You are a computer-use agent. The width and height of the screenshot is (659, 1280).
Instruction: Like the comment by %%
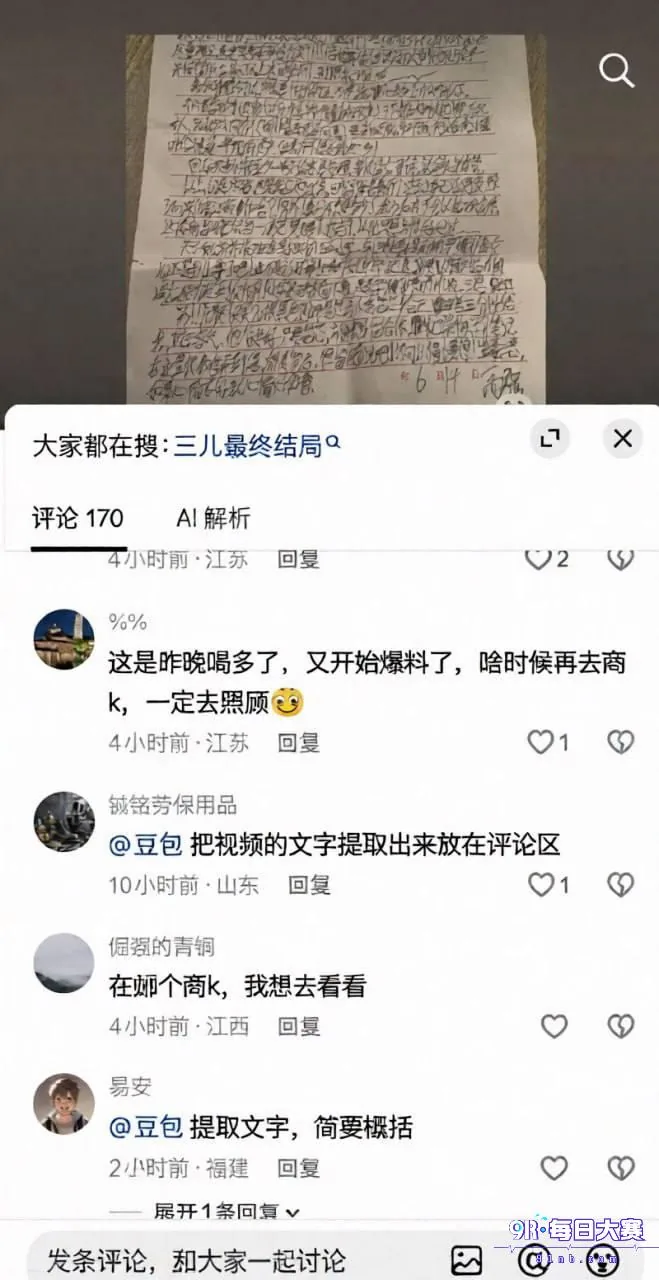coord(548,742)
